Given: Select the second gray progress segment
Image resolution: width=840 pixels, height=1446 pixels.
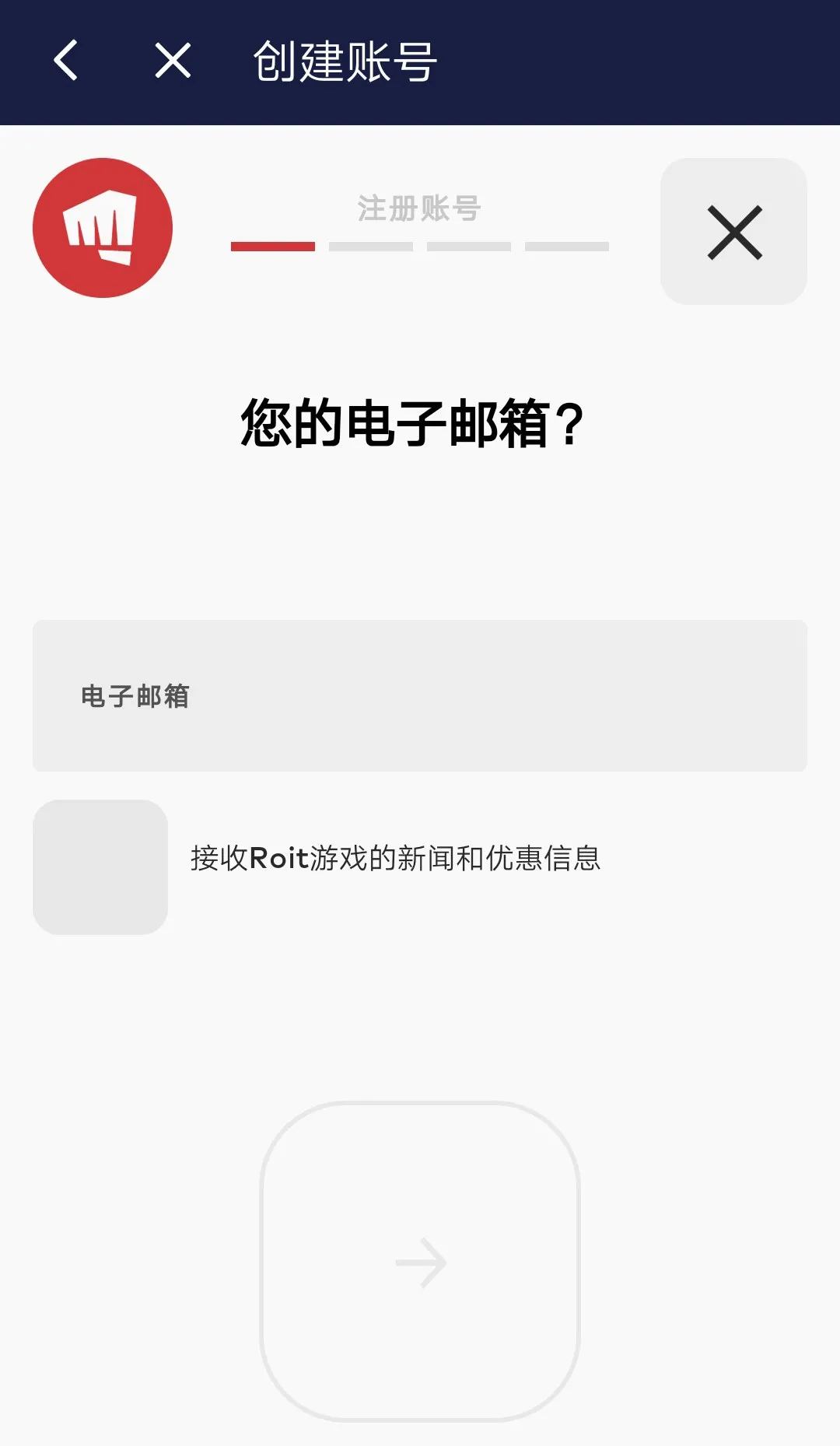Looking at the screenshot, I should point(372,247).
